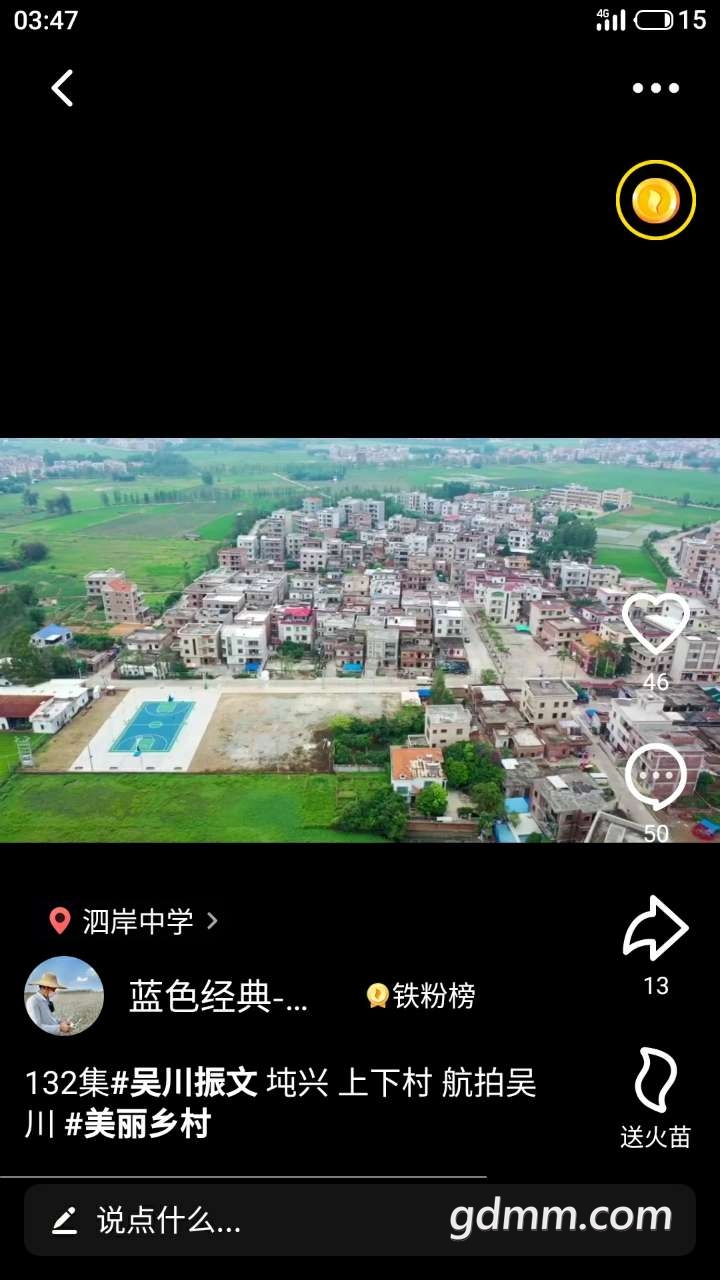
Task: Tap the gold coin reward icon
Action: 655,200
